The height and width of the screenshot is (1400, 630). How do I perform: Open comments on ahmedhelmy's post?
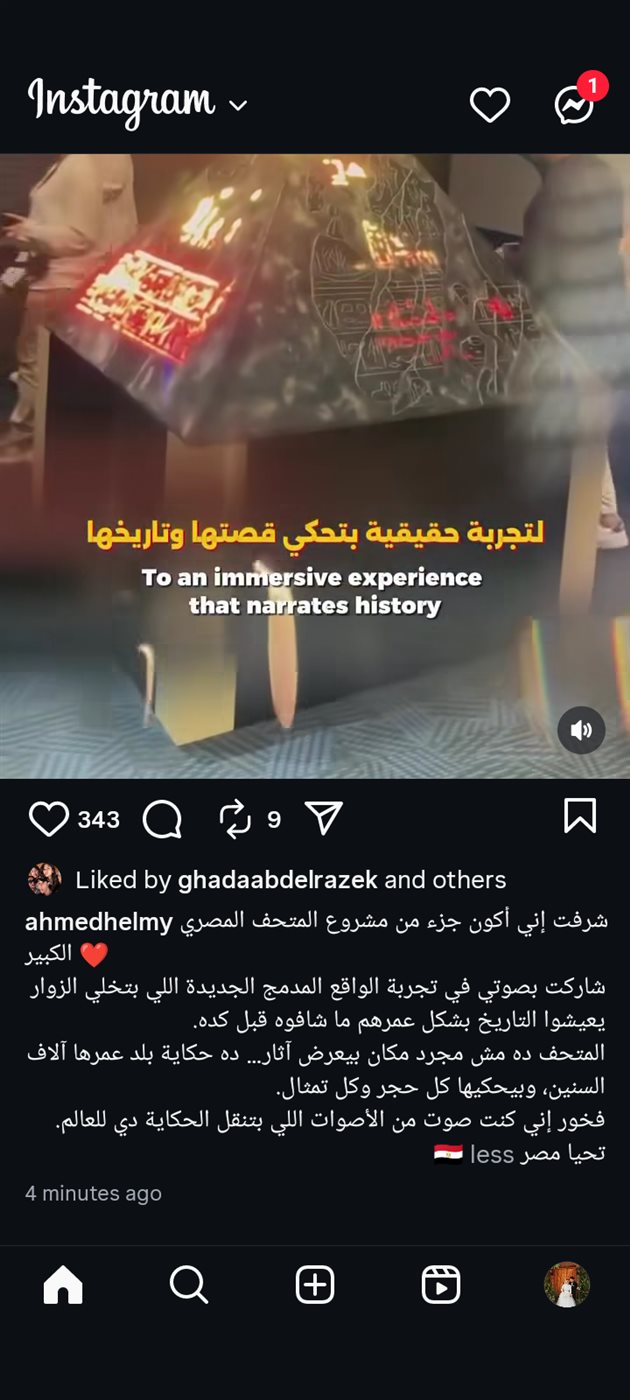(x=162, y=819)
